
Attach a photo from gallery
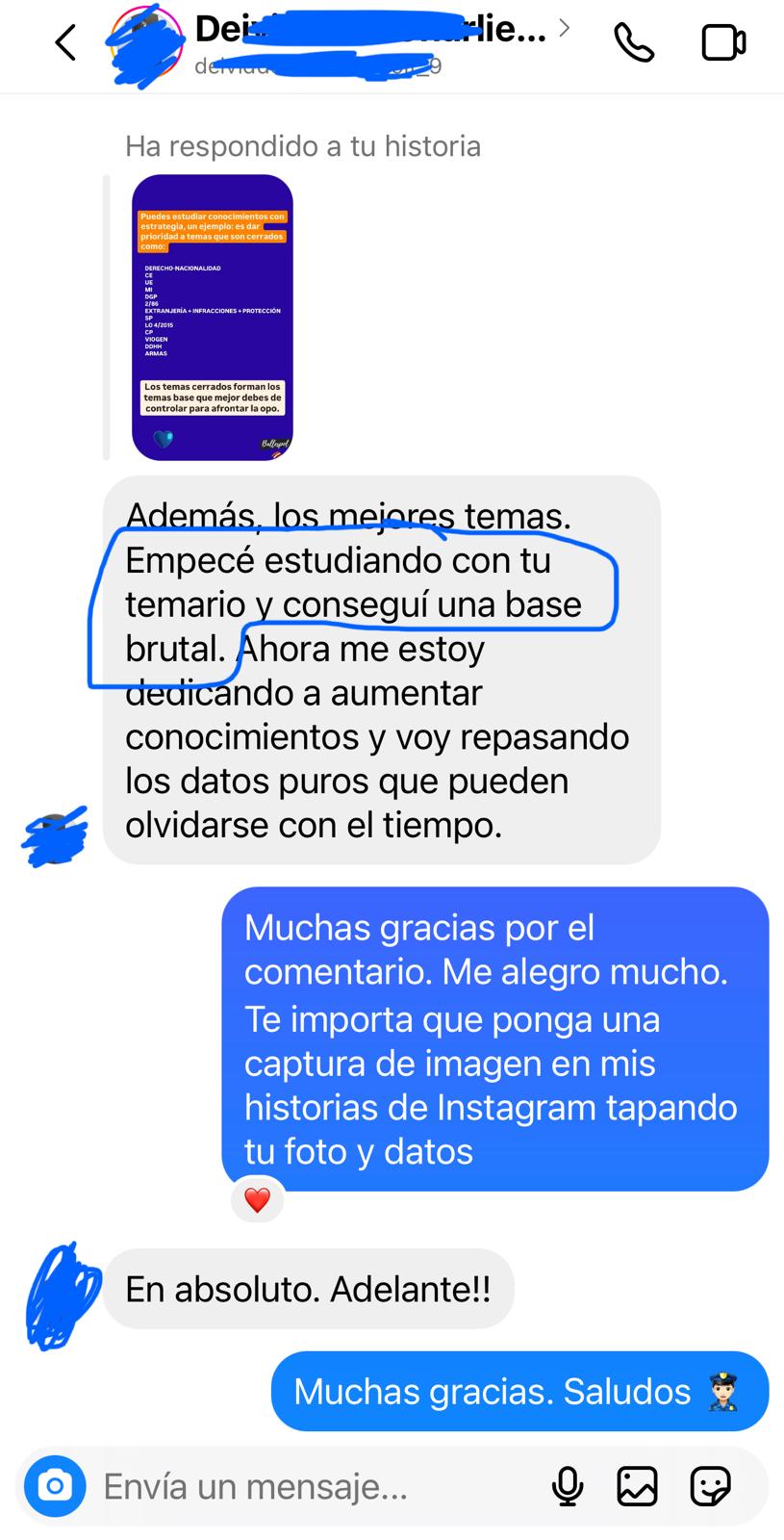pos(637,1487)
